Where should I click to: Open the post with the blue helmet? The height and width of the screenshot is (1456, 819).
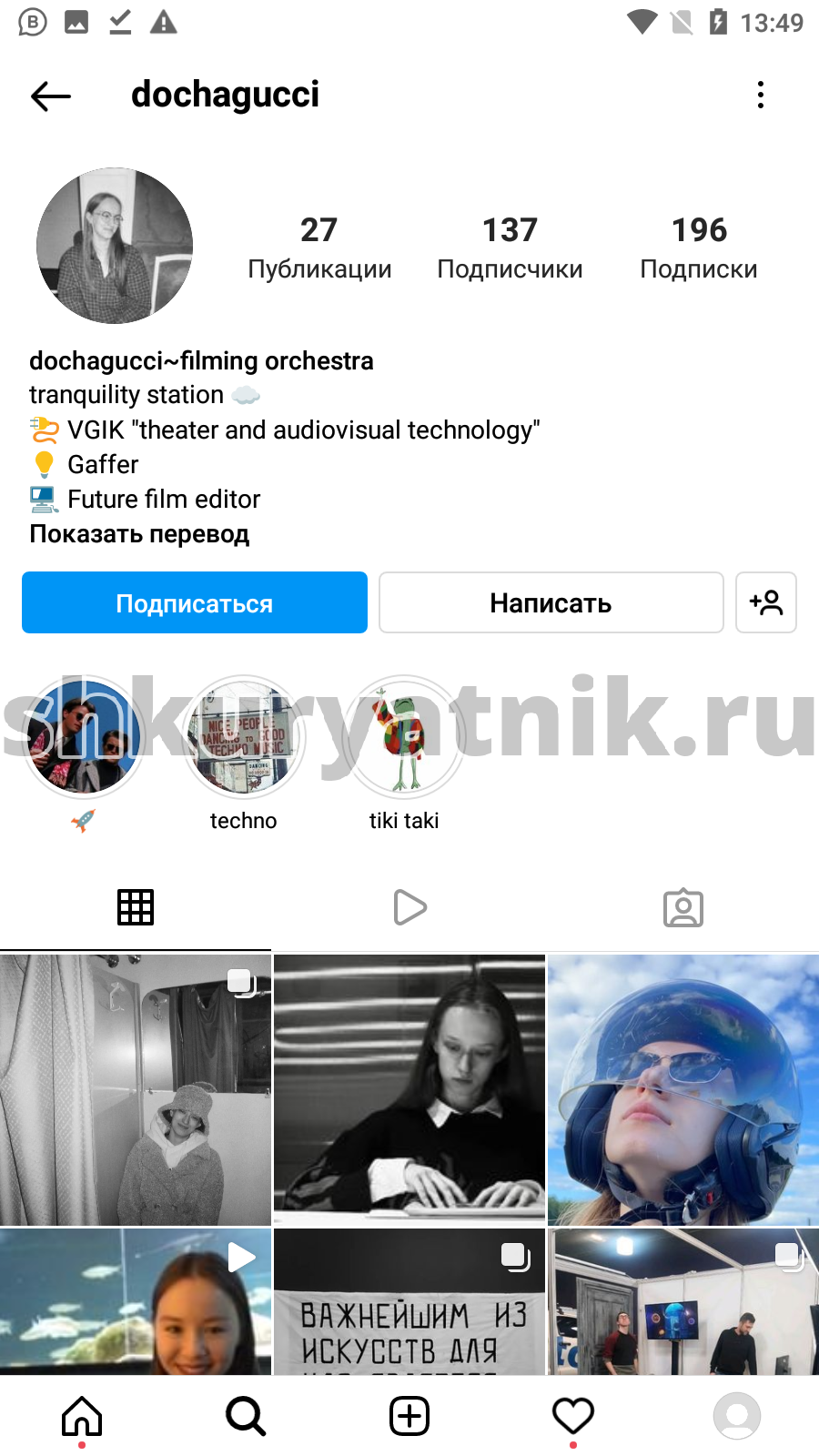[x=683, y=1089]
